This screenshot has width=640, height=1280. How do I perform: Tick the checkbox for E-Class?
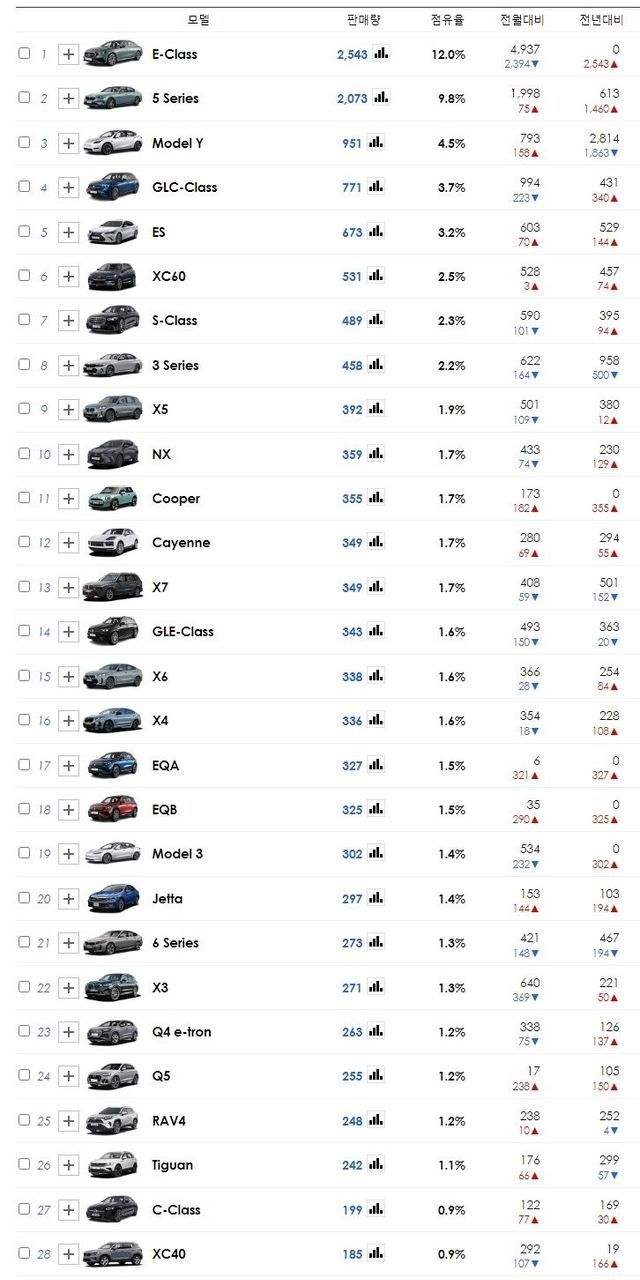[24, 54]
